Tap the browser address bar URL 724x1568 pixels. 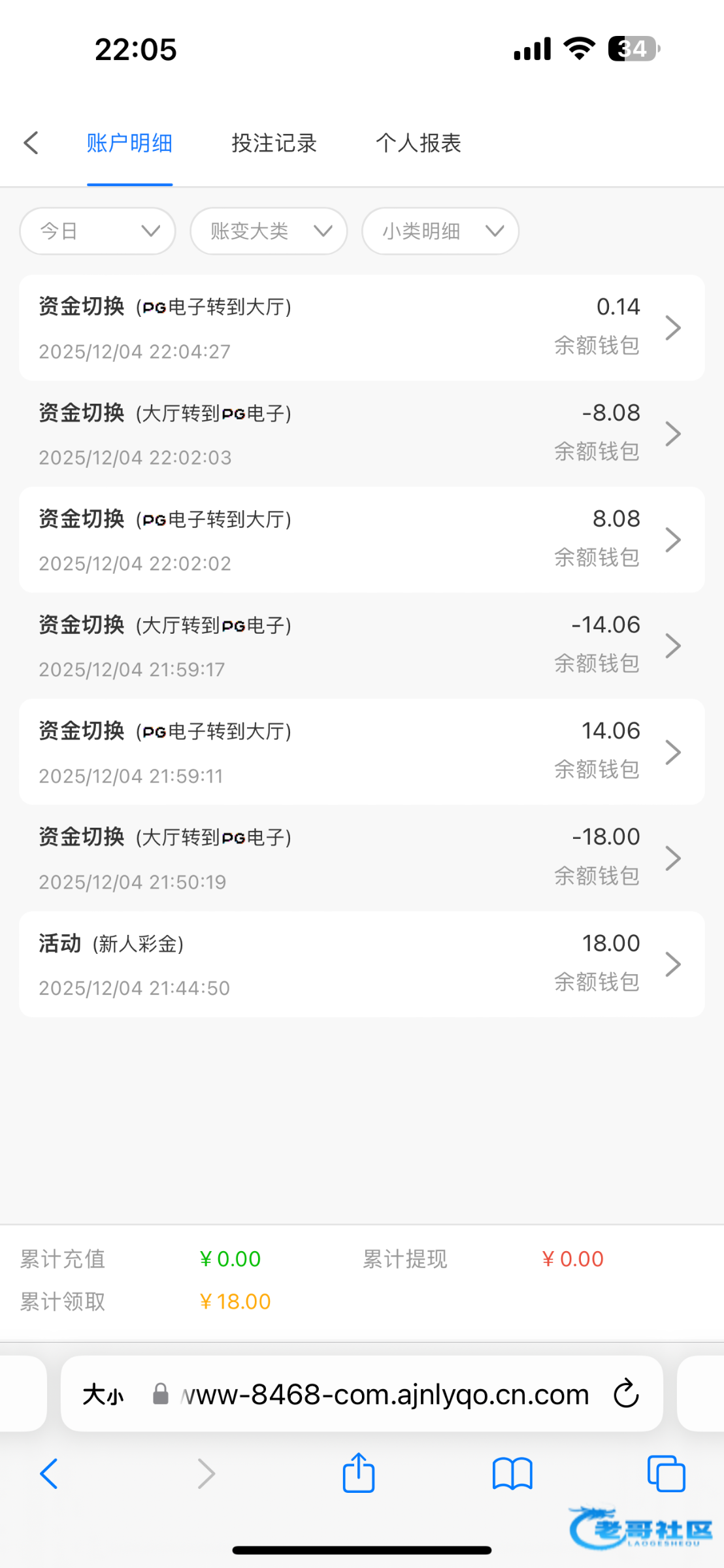point(386,1395)
